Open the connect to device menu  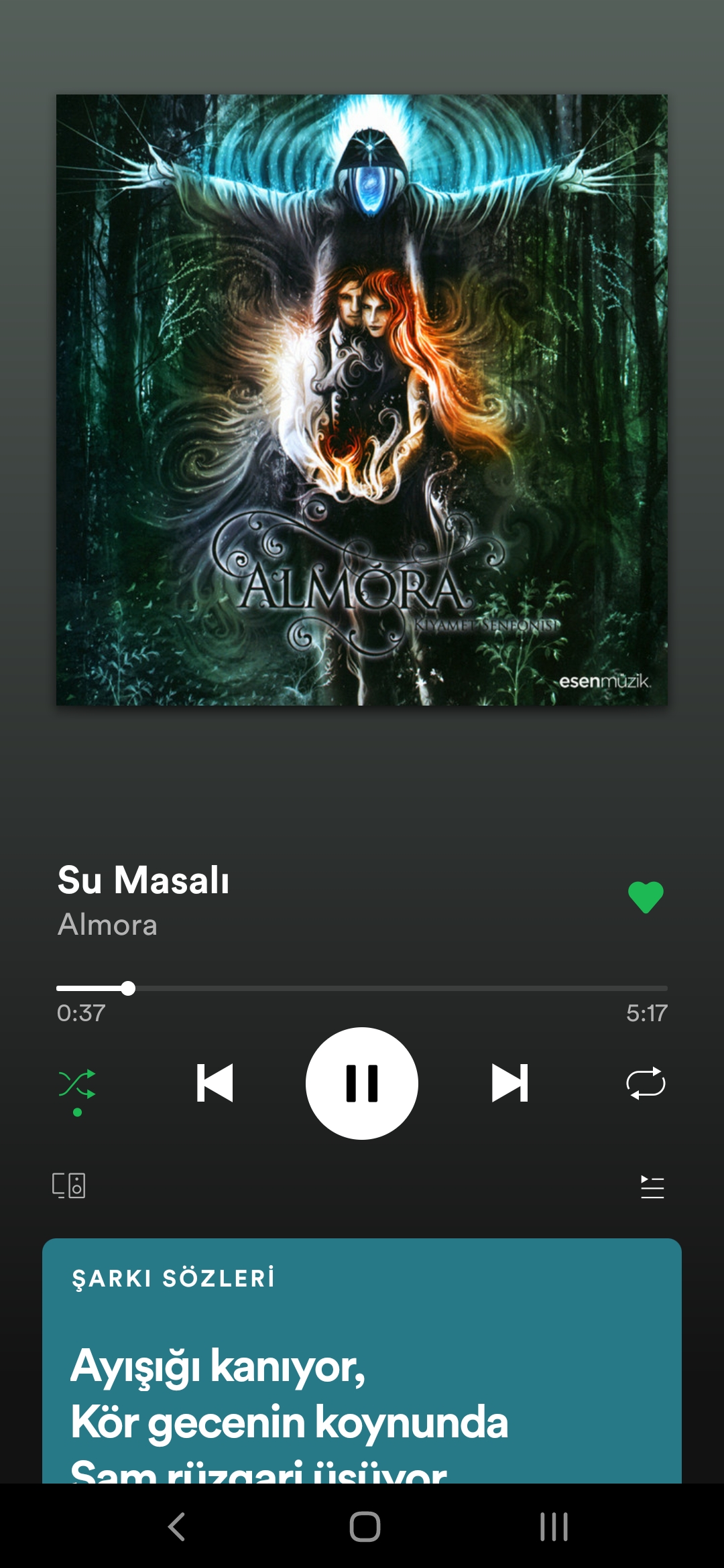coord(69,1185)
